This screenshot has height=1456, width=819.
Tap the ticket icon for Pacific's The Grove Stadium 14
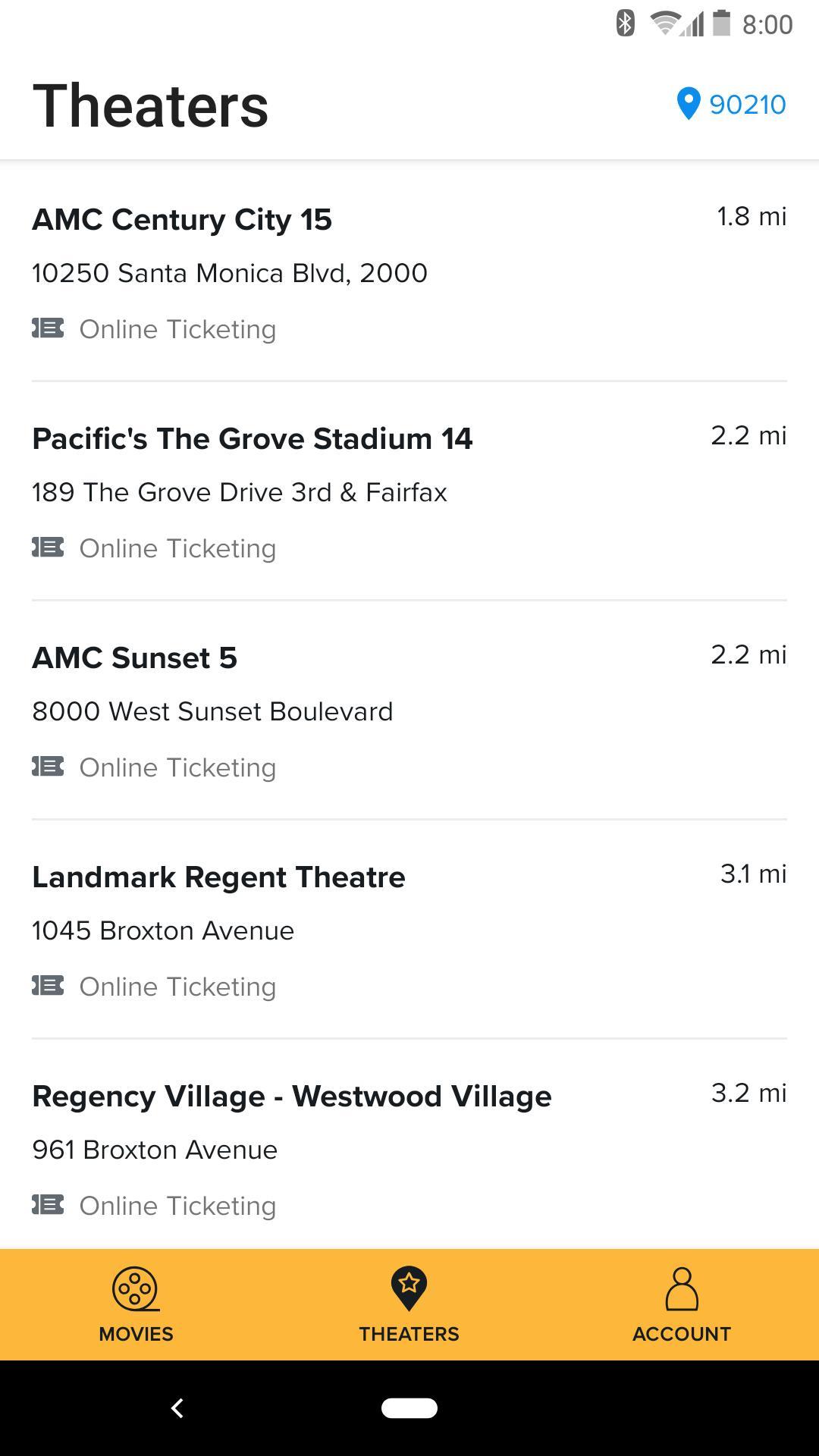(50, 548)
